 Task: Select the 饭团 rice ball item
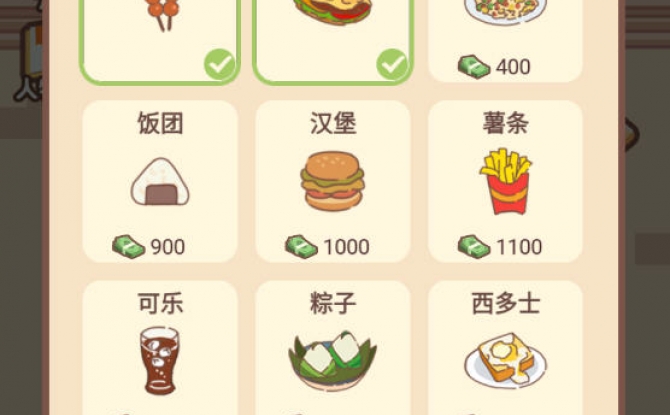point(160,182)
